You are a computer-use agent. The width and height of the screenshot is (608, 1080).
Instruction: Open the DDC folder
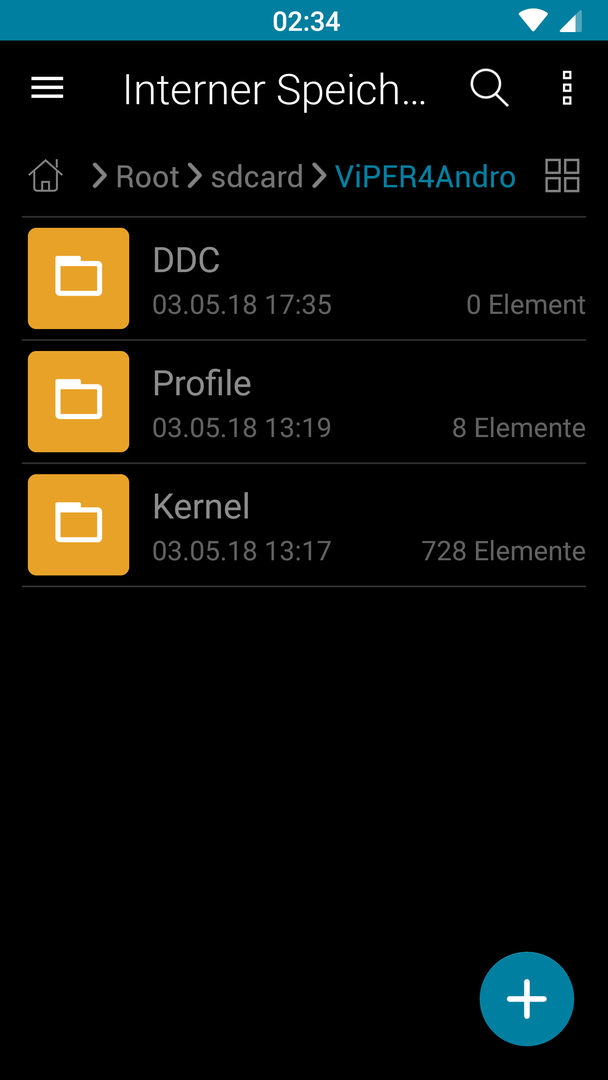tap(304, 279)
